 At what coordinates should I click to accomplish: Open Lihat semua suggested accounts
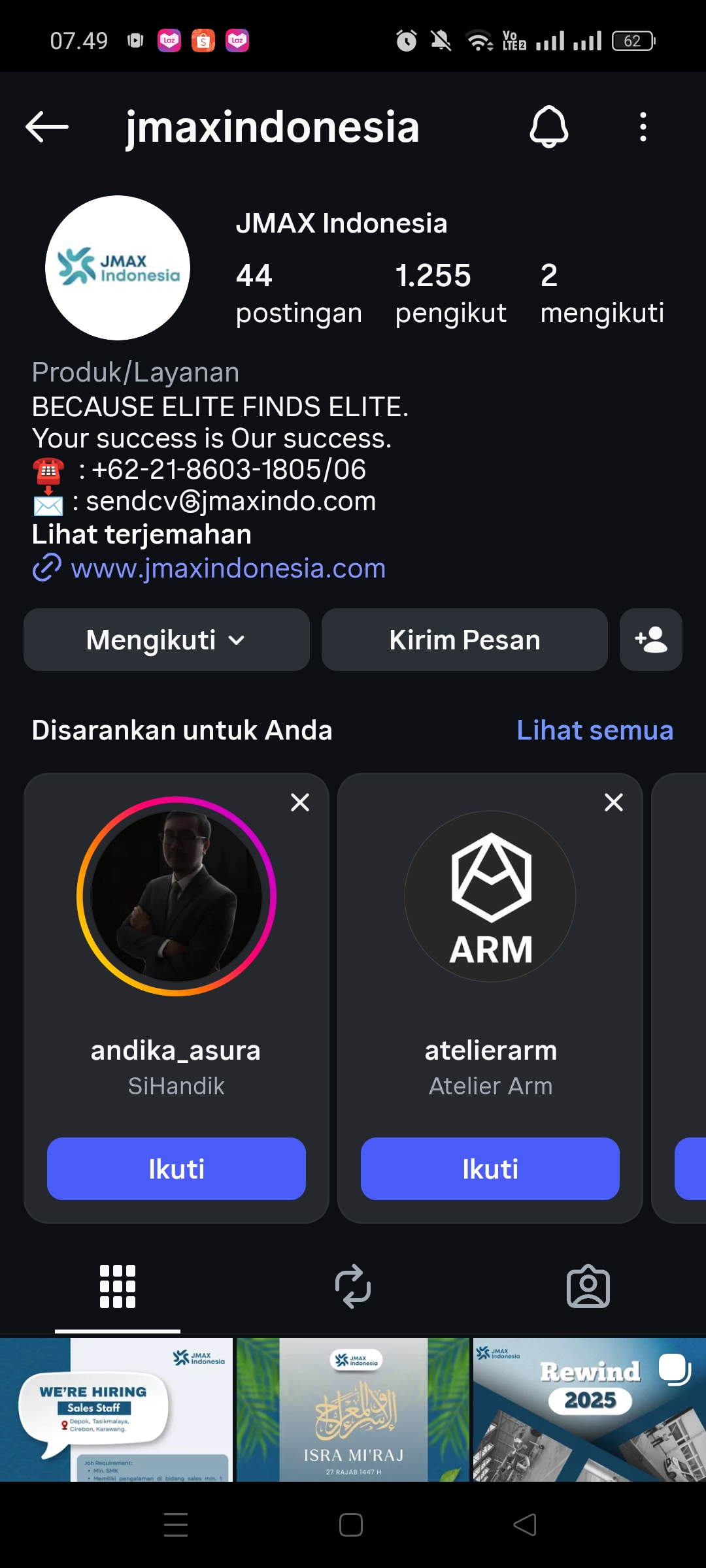[594, 730]
